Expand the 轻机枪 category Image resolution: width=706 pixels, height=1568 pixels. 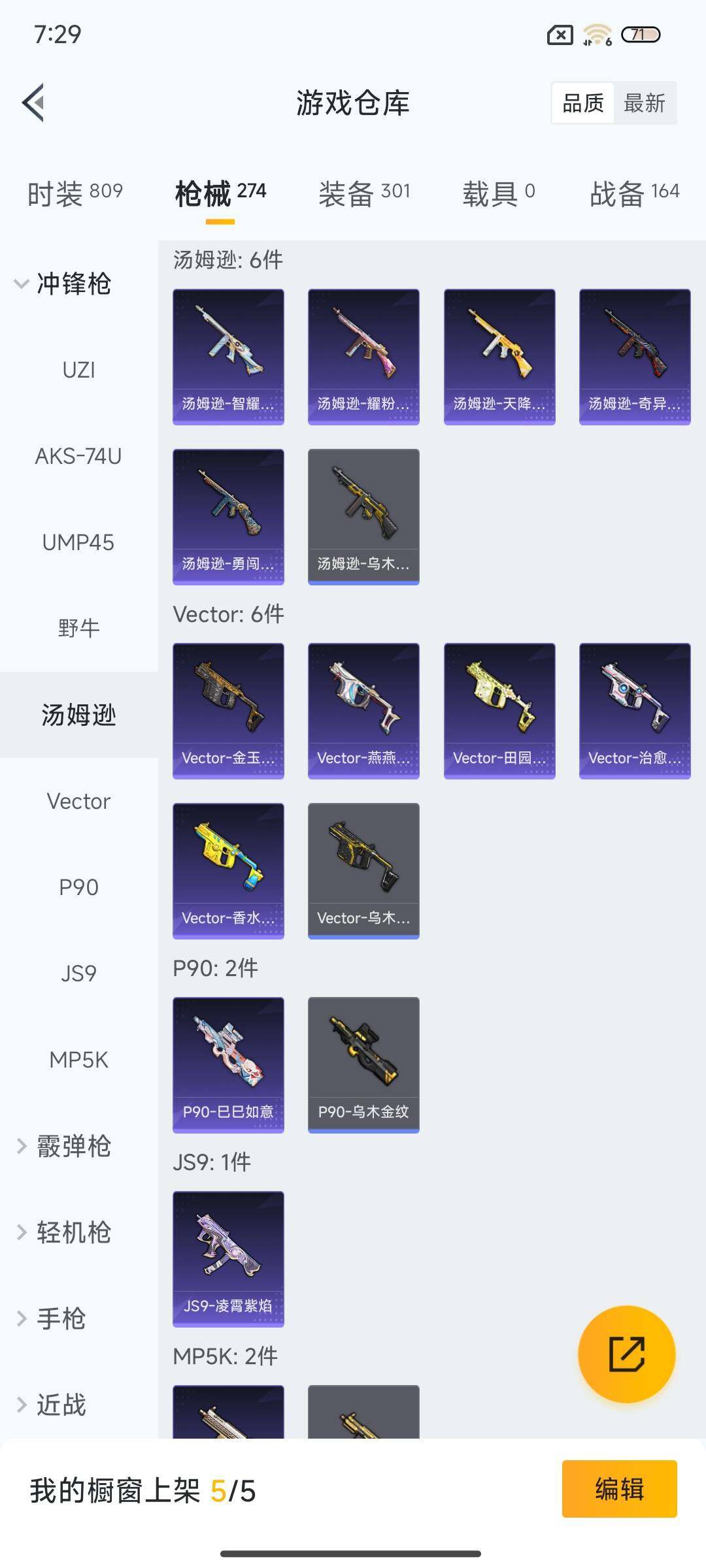tap(65, 1233)
